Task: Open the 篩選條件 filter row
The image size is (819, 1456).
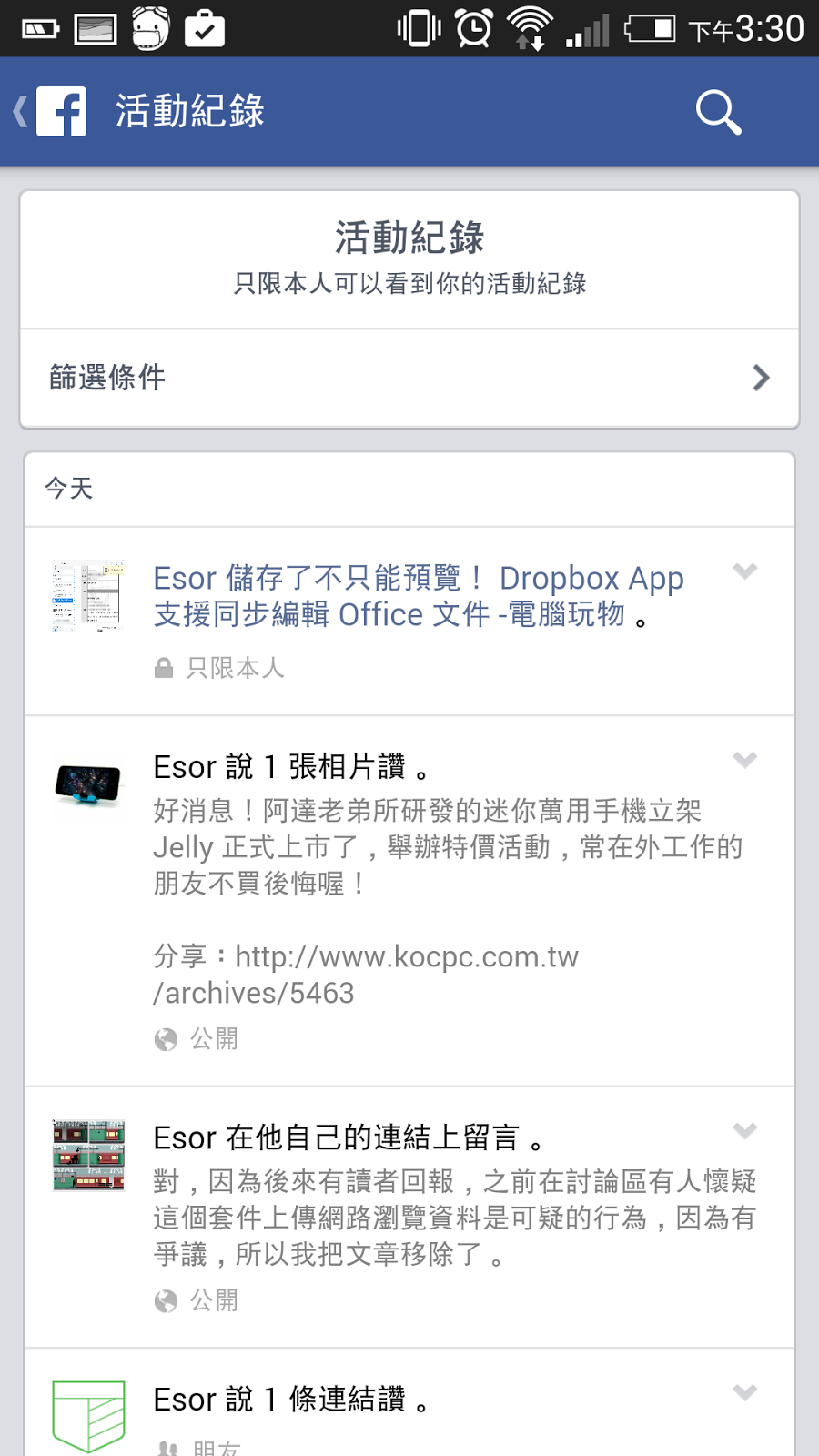Action: [409, 378]
